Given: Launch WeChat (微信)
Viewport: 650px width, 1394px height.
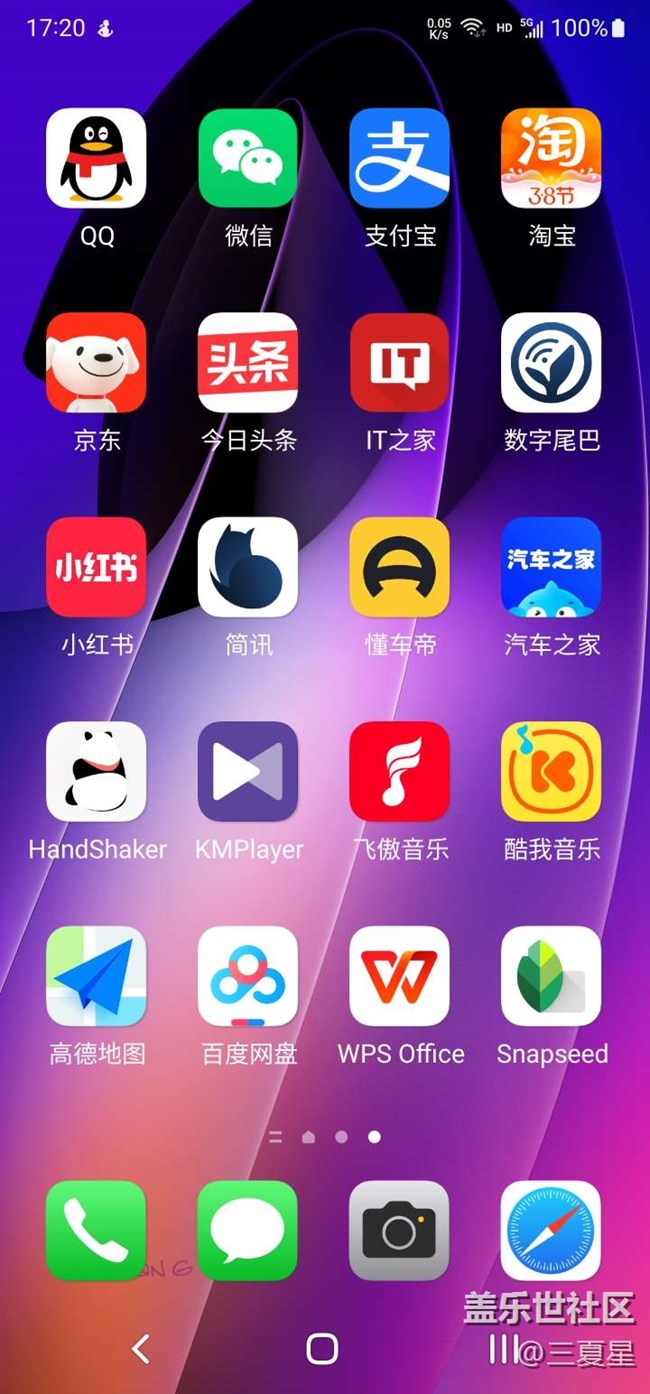Looking at the screenshot, I should point(248,158).
